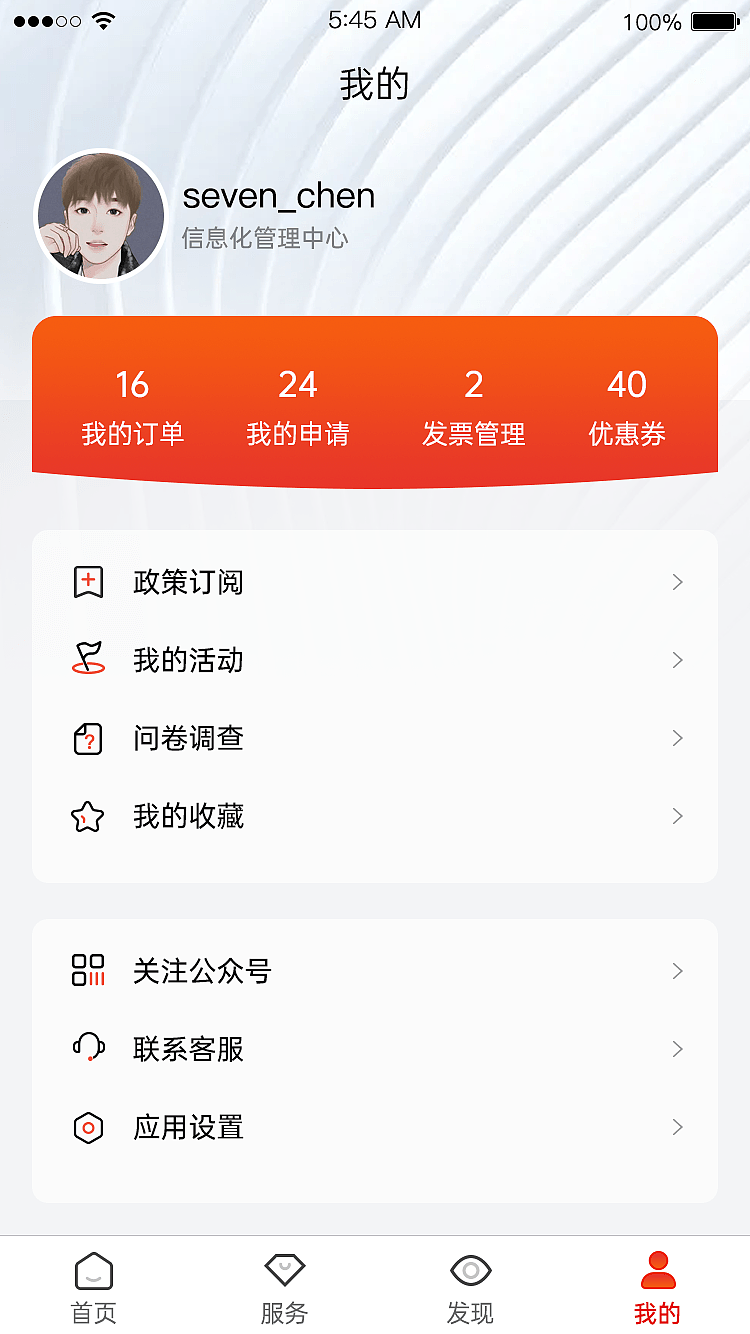
Task: Expand the 政策订阅 row chevron
Action: tap(677, 581)
